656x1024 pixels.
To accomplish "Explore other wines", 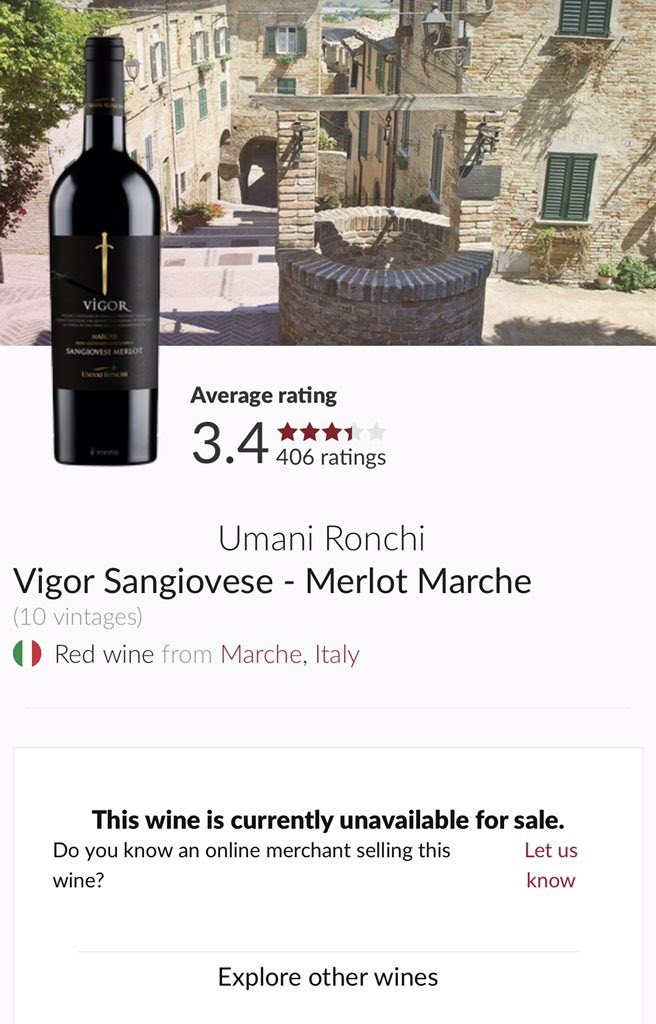I will coord(328,977).
